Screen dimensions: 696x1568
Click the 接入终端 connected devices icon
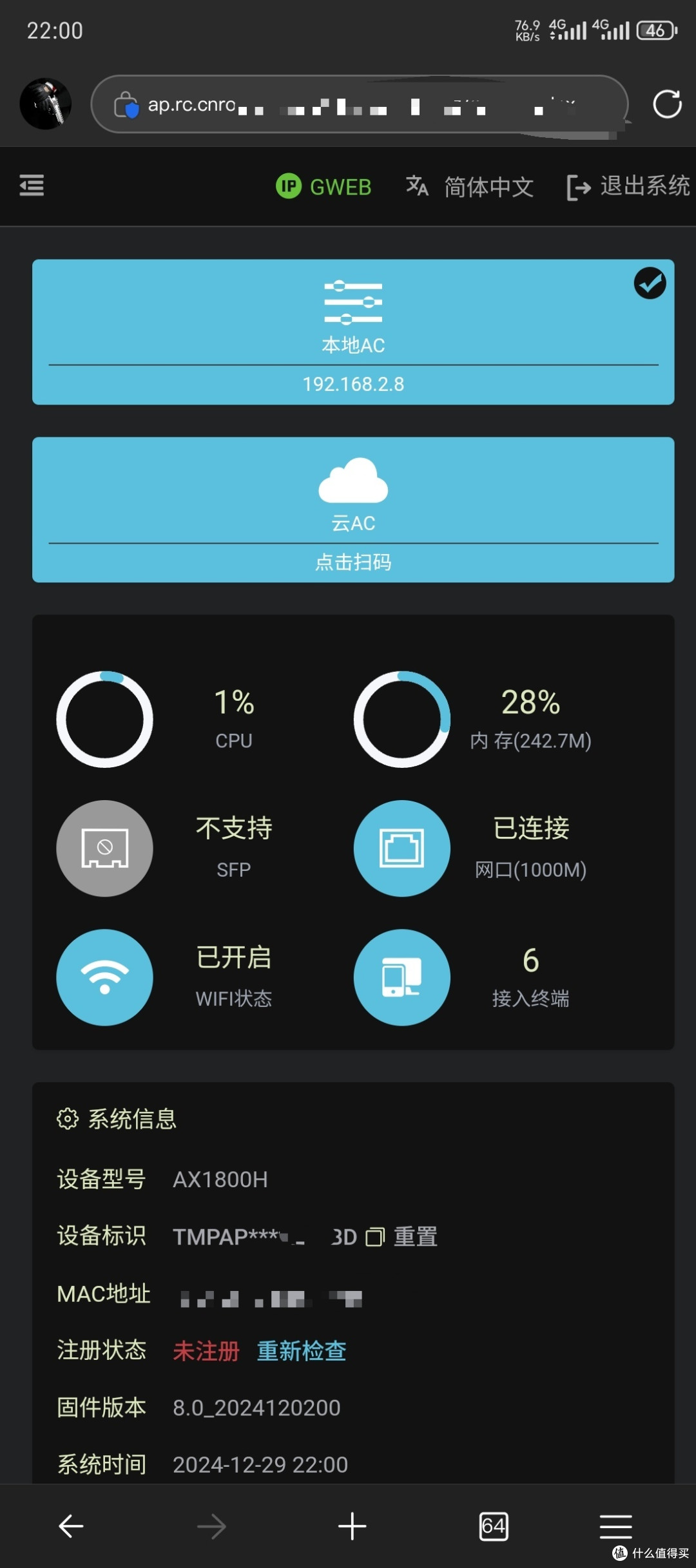(401, 977)
